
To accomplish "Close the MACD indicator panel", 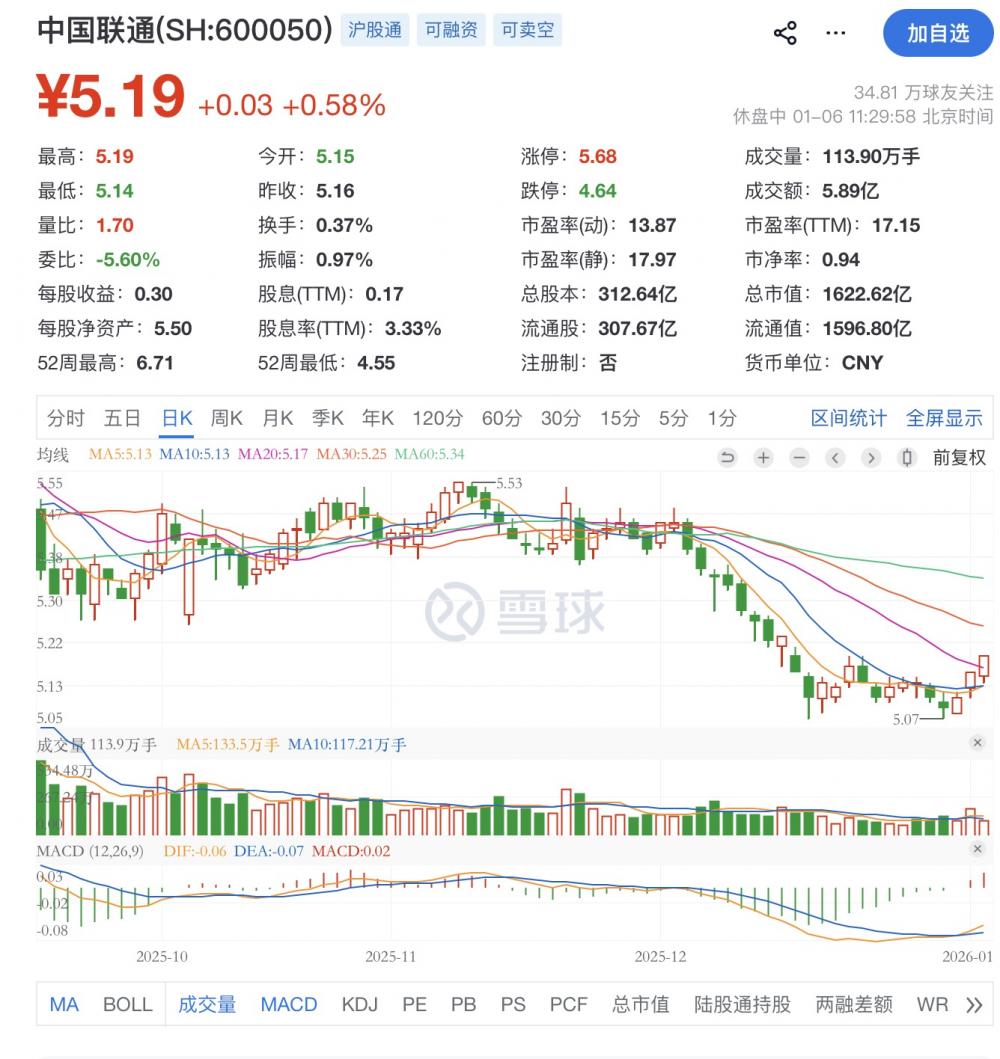I will pyautogui.click(x=978, y=849).
